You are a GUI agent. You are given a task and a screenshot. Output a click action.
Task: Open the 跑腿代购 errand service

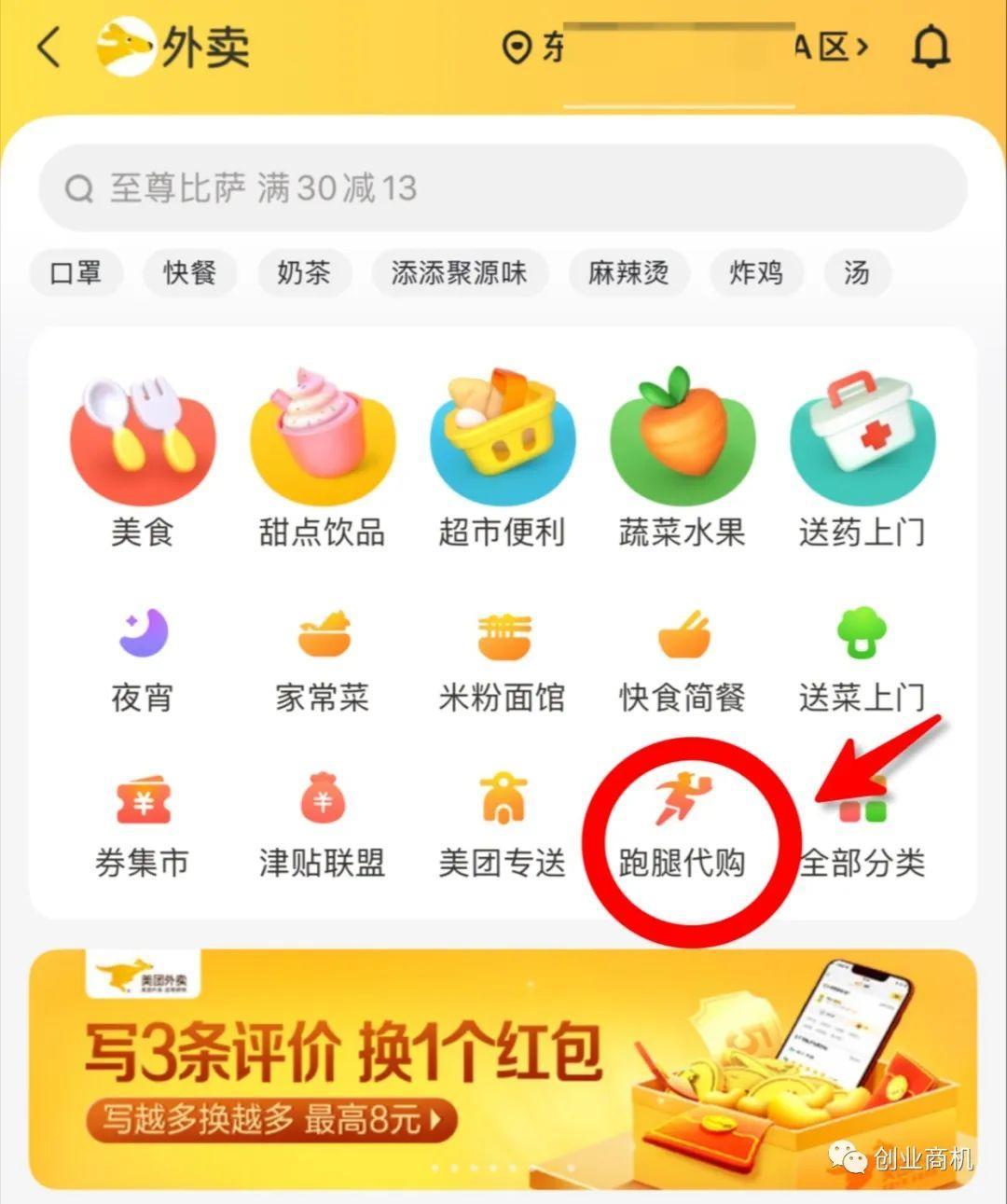tap(682, 825)
